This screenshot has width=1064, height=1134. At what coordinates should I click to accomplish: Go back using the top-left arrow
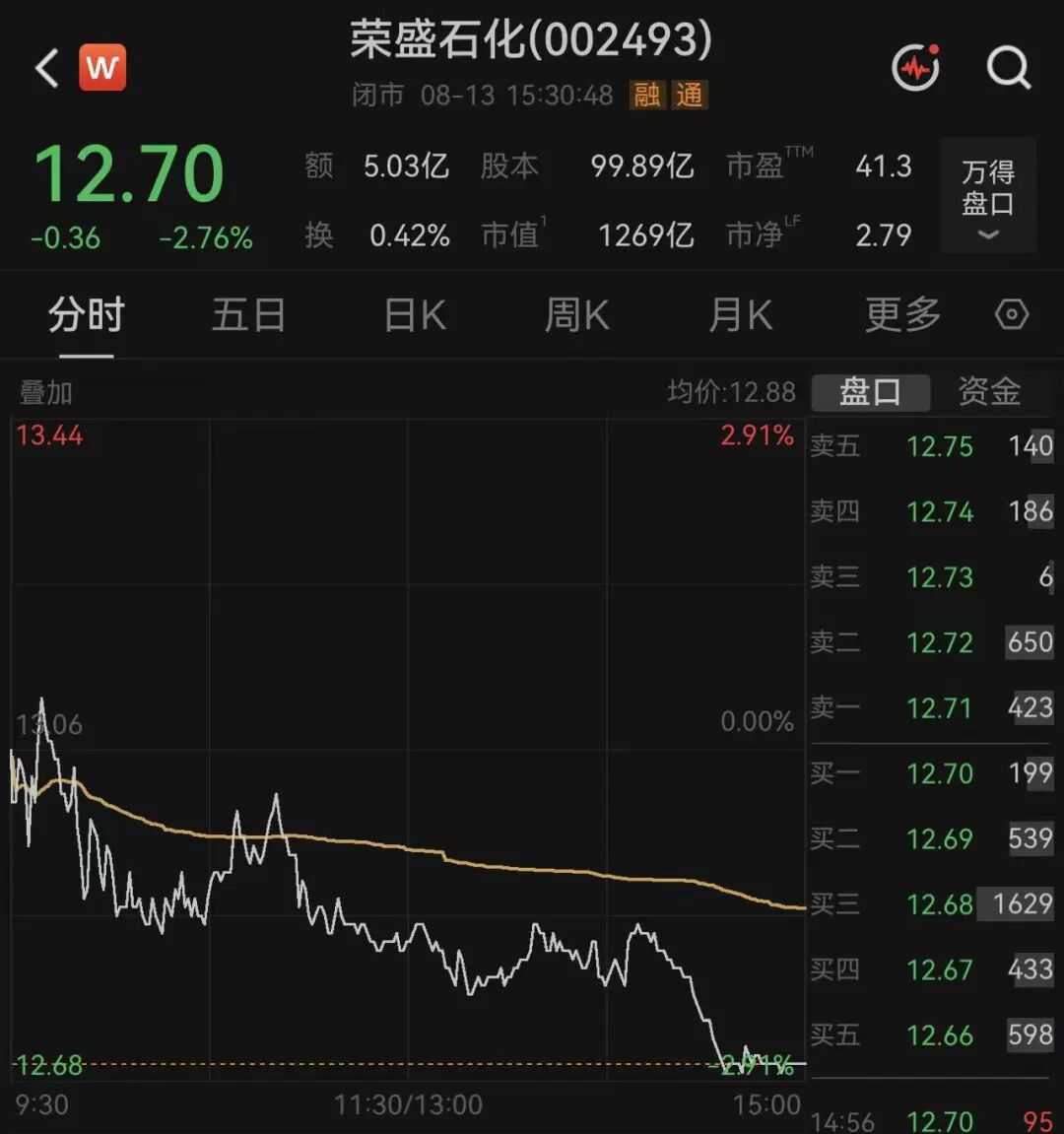(47, 69)
